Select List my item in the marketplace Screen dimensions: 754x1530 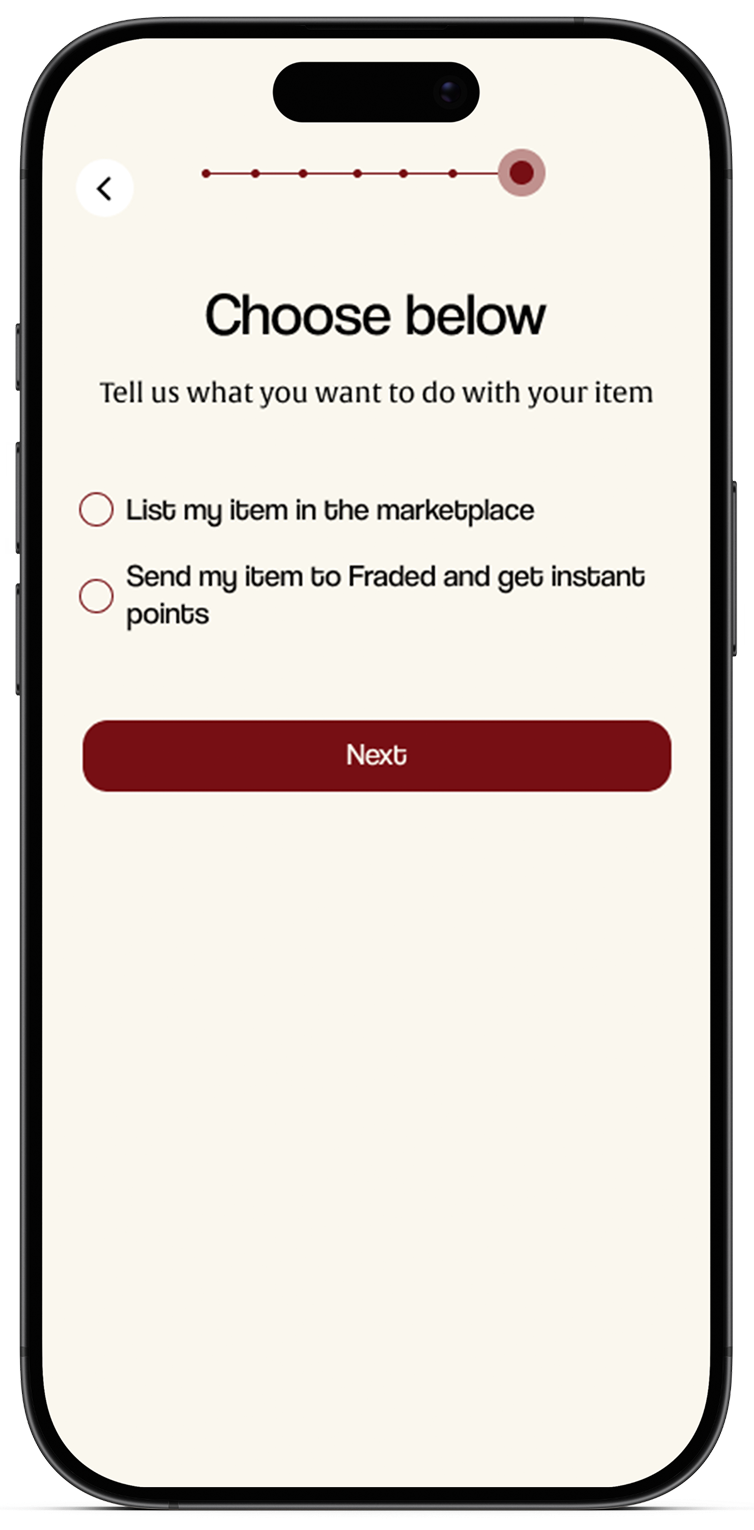click(x=96, y=510)
